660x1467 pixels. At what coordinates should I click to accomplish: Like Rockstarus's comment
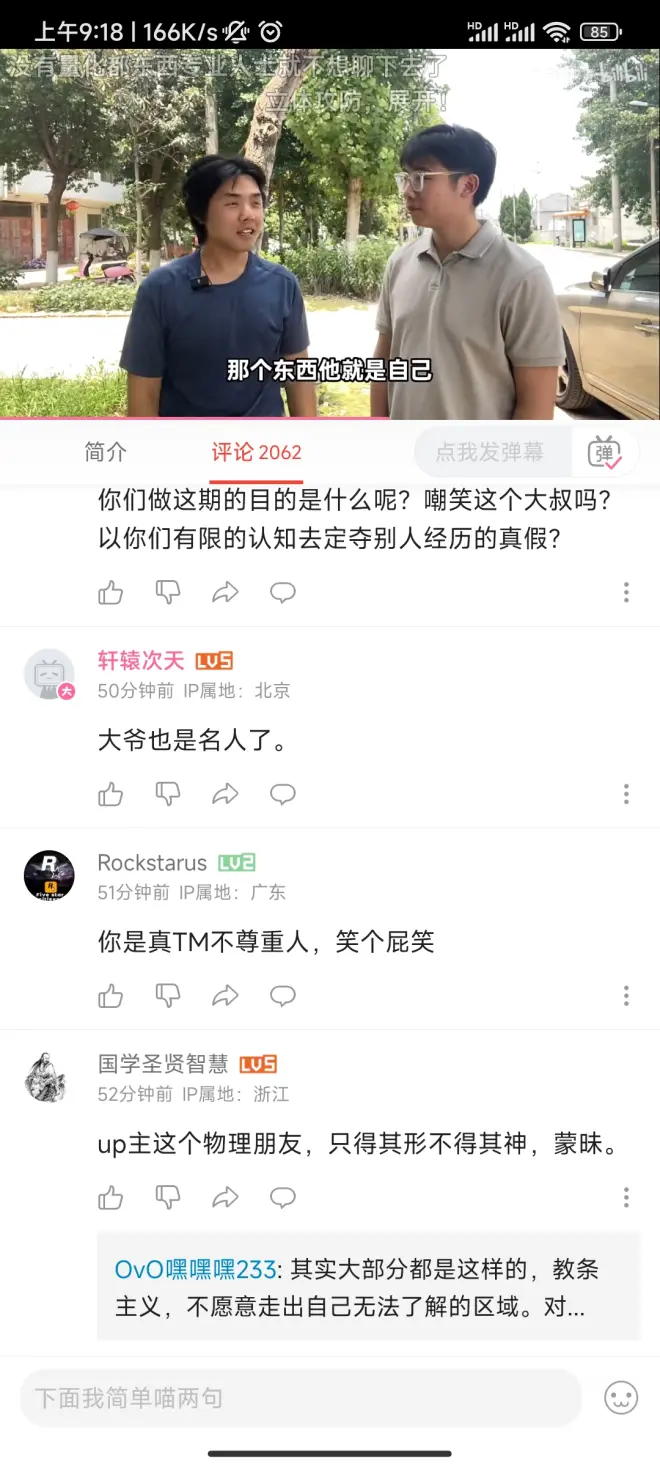[110, 996]
